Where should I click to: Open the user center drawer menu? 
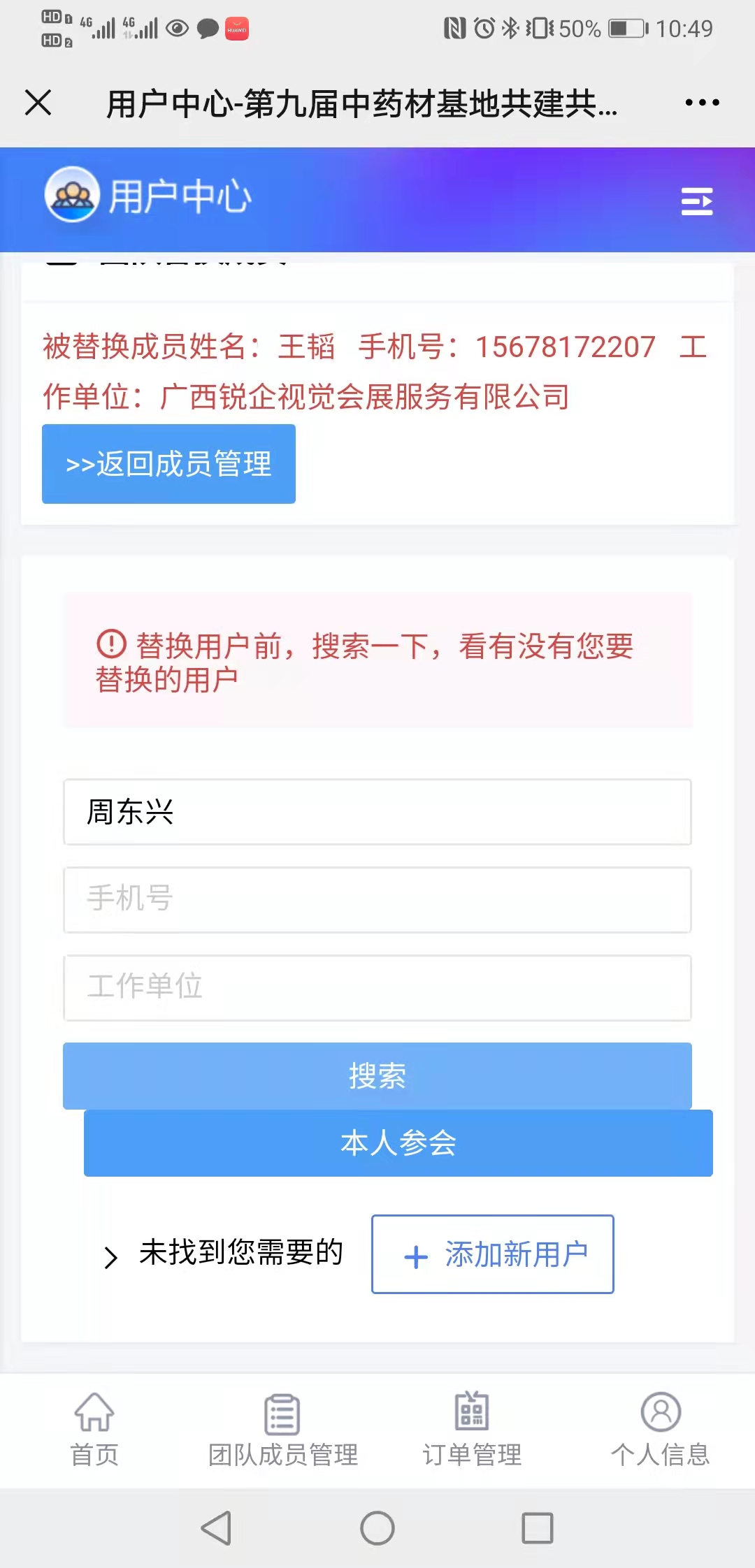coord(696,201)
